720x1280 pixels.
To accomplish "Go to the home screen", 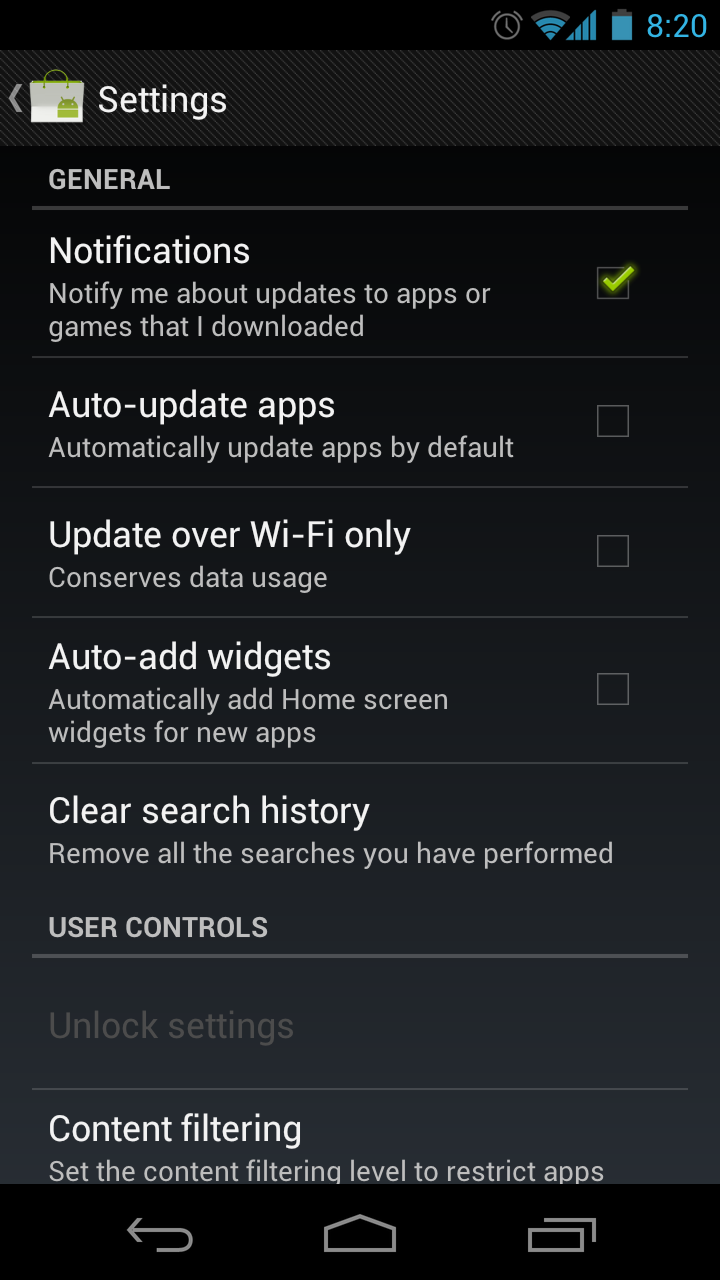I will tap(360, 1235).
